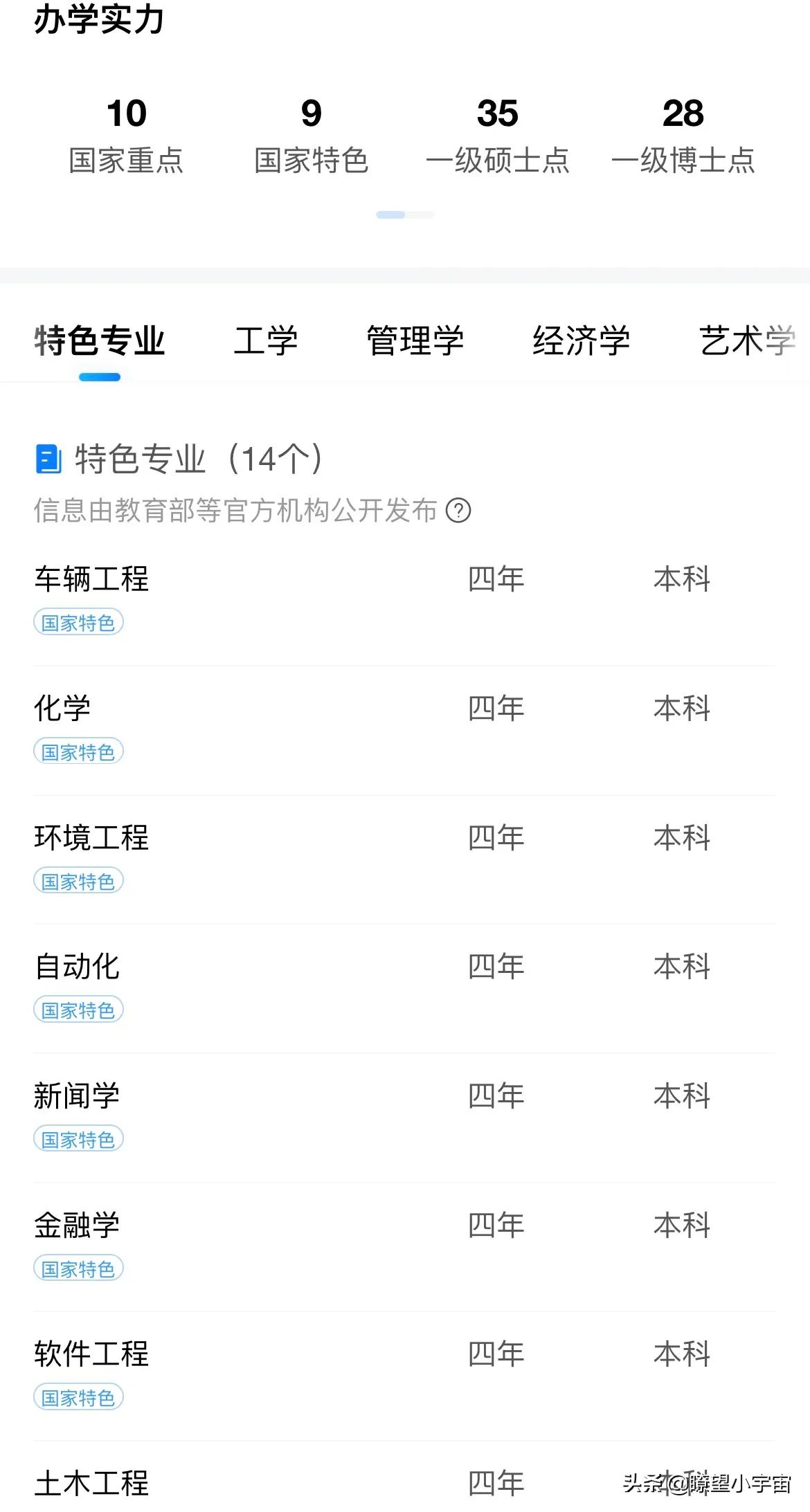
Task: Open the help question mark icon
Action: click(460, 512)
